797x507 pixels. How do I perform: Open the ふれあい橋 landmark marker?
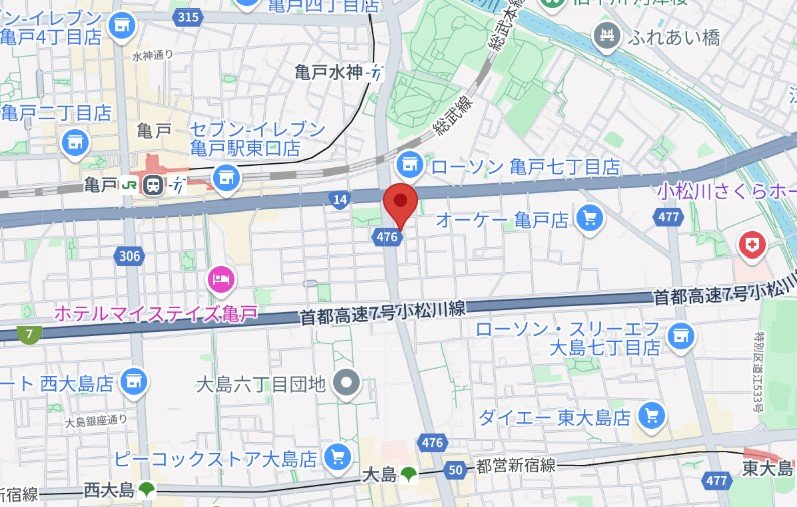606,38
